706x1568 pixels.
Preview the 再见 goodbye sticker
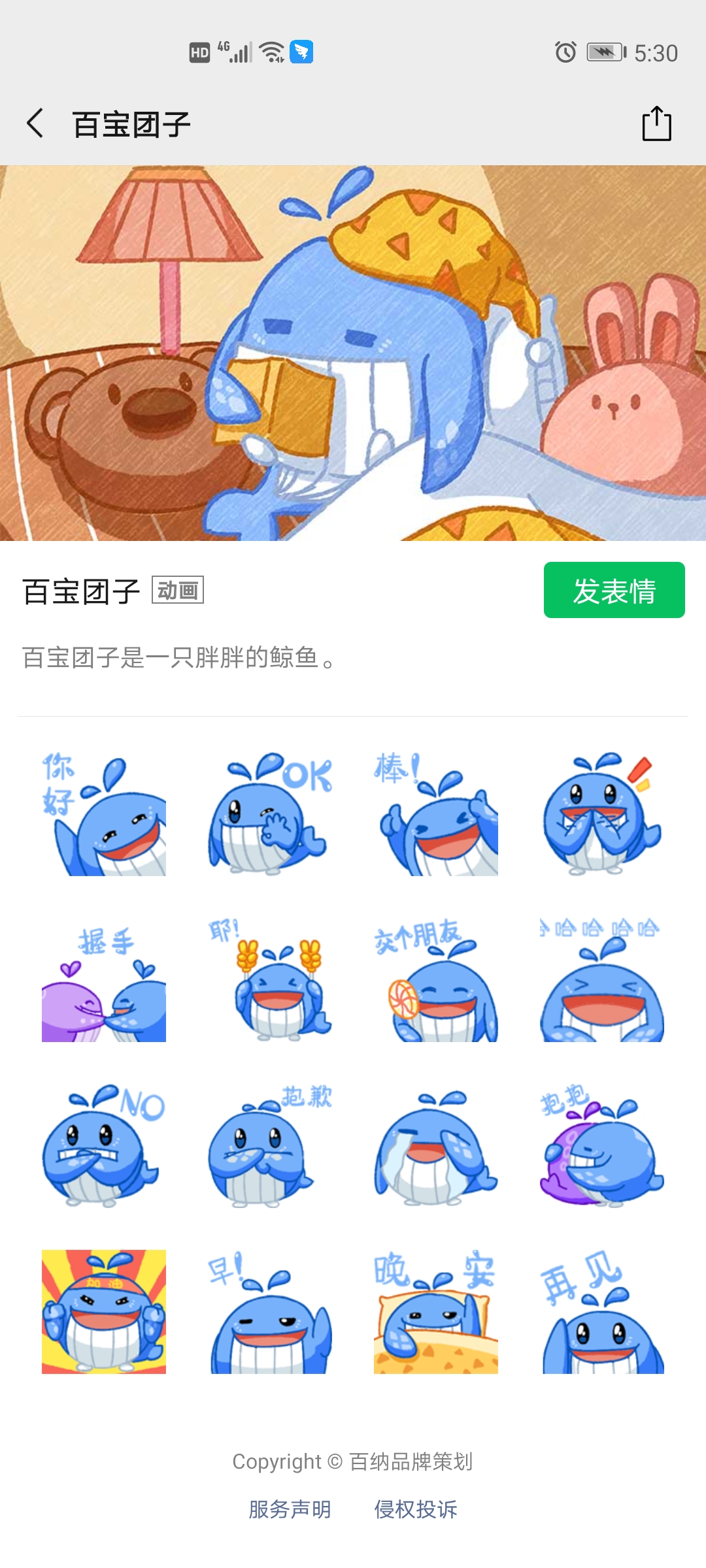pos(602,1312)
